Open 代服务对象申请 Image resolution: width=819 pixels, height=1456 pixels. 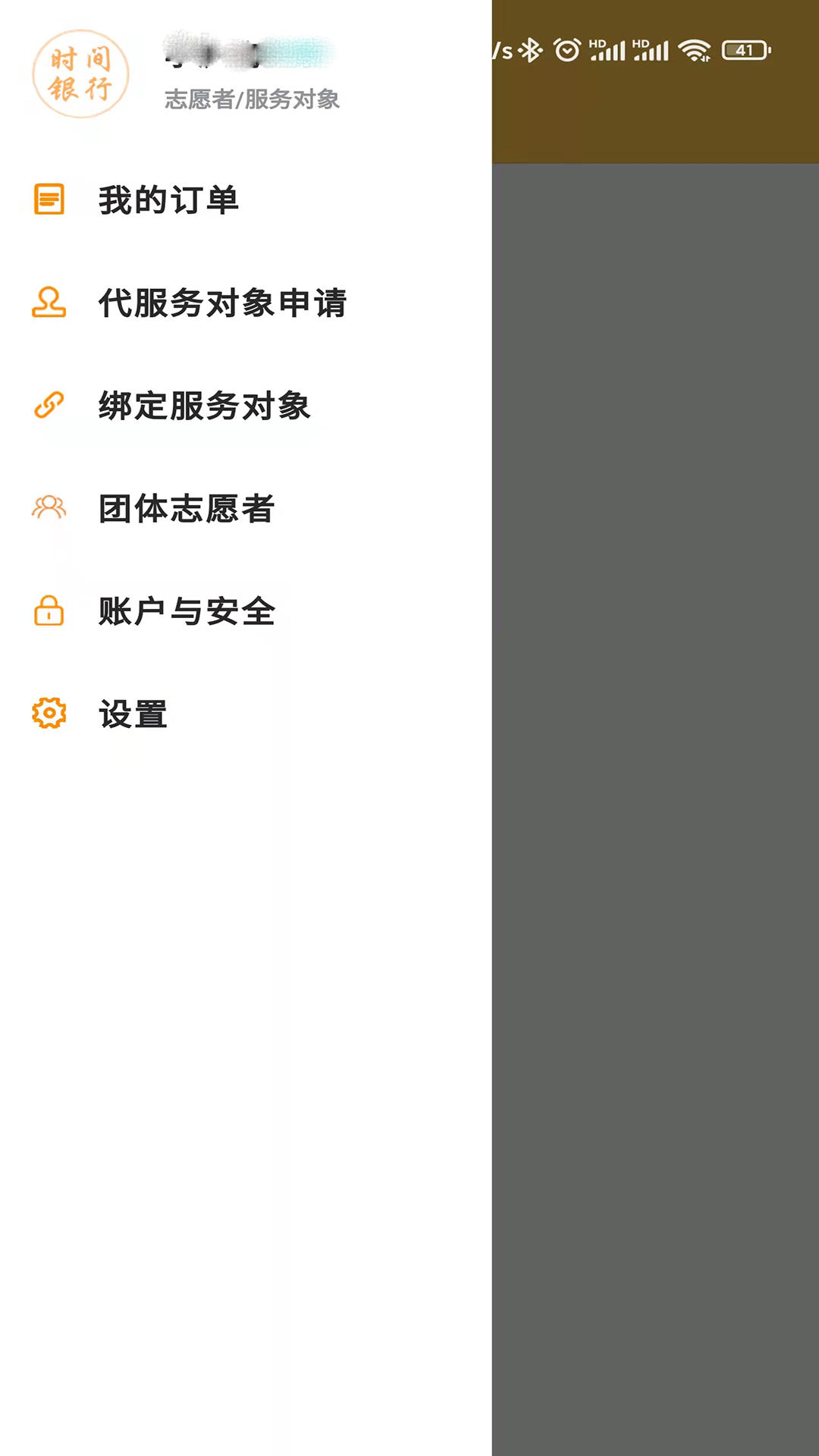pyautogui.click(x=246, y=303)
